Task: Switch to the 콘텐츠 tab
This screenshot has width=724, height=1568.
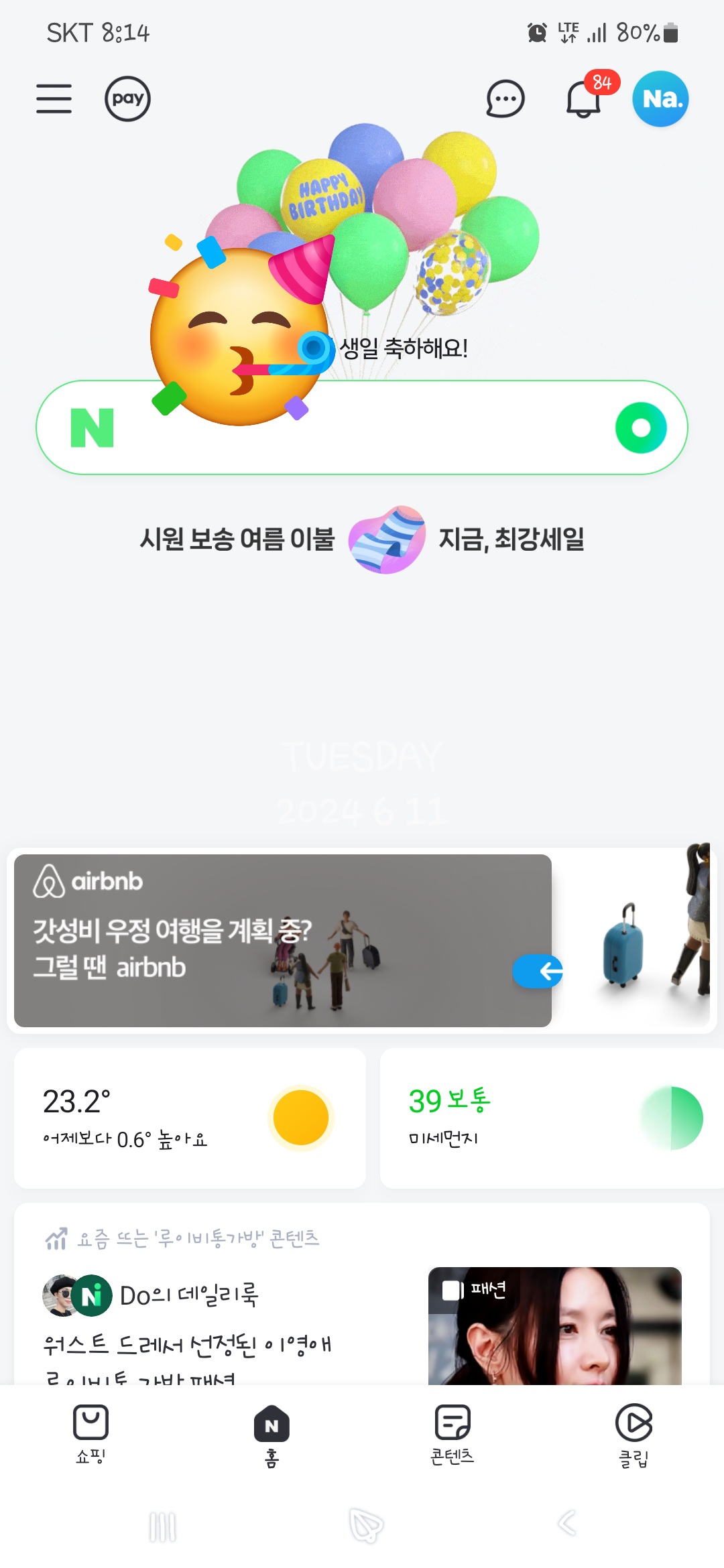Action: [x=452, y=1434]
